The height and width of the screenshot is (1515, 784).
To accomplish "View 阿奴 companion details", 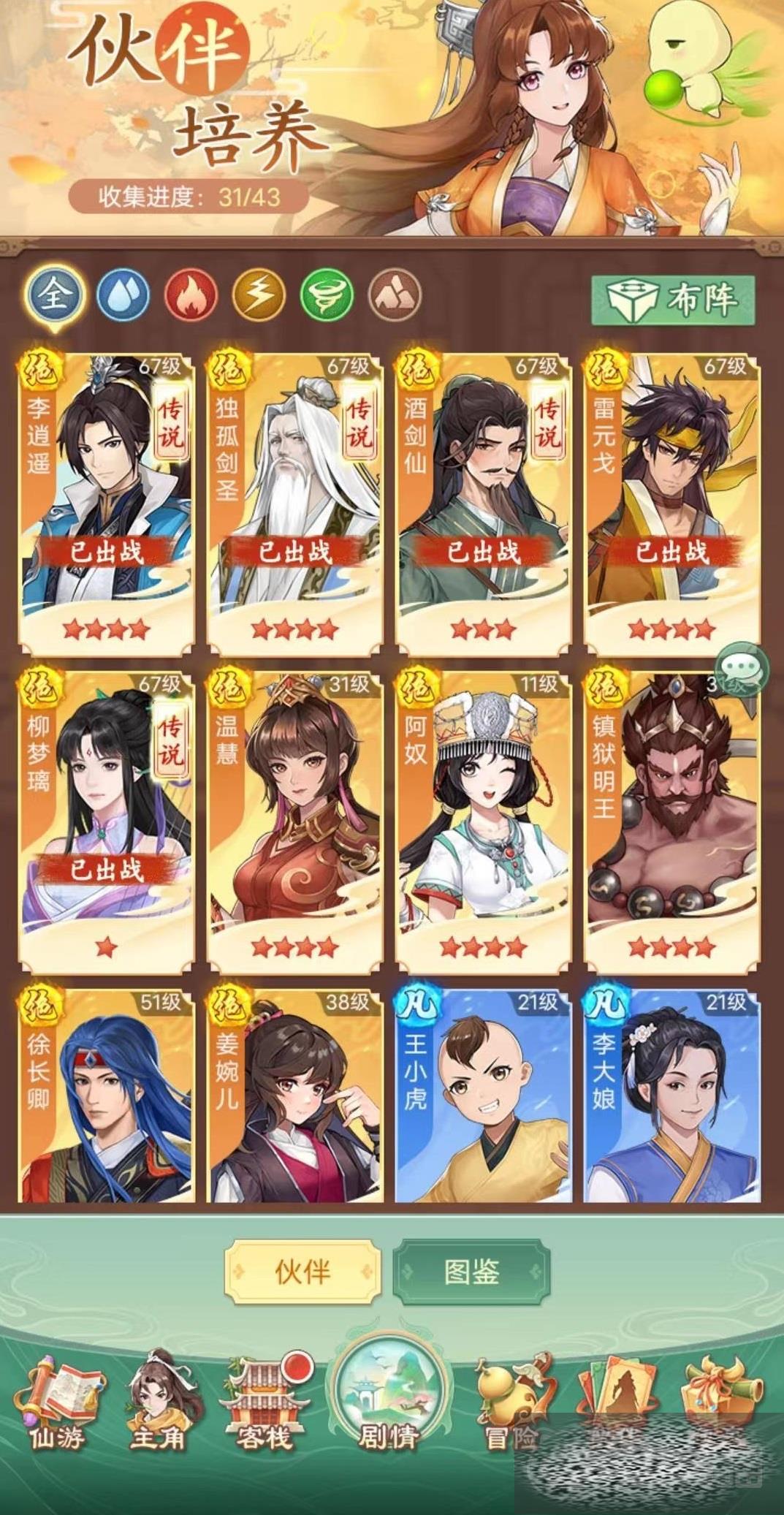I will click(x=483, y=822).
